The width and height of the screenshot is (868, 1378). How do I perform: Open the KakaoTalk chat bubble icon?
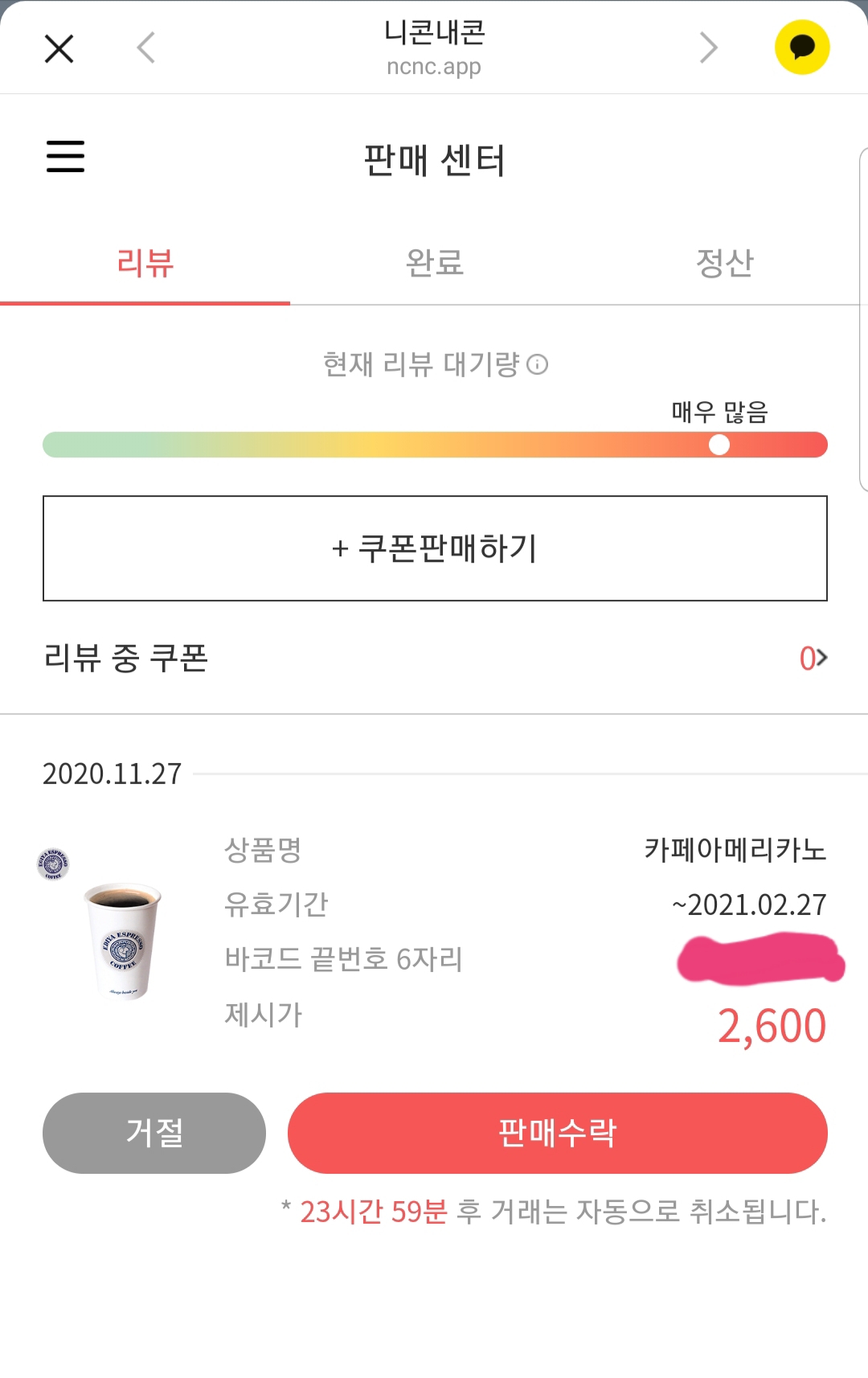[x=801, y=47]
